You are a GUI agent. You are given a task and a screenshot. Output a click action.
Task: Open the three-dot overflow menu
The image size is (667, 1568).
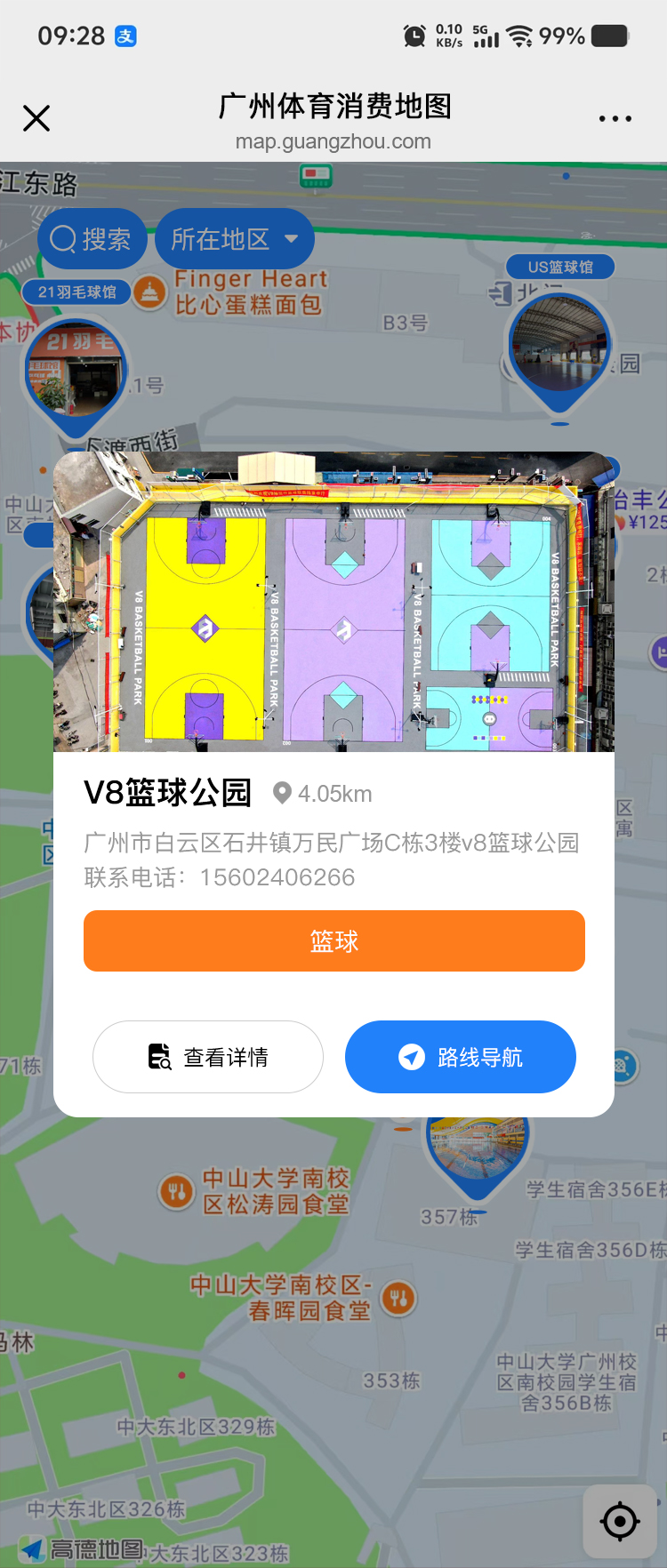click(615, 118)
